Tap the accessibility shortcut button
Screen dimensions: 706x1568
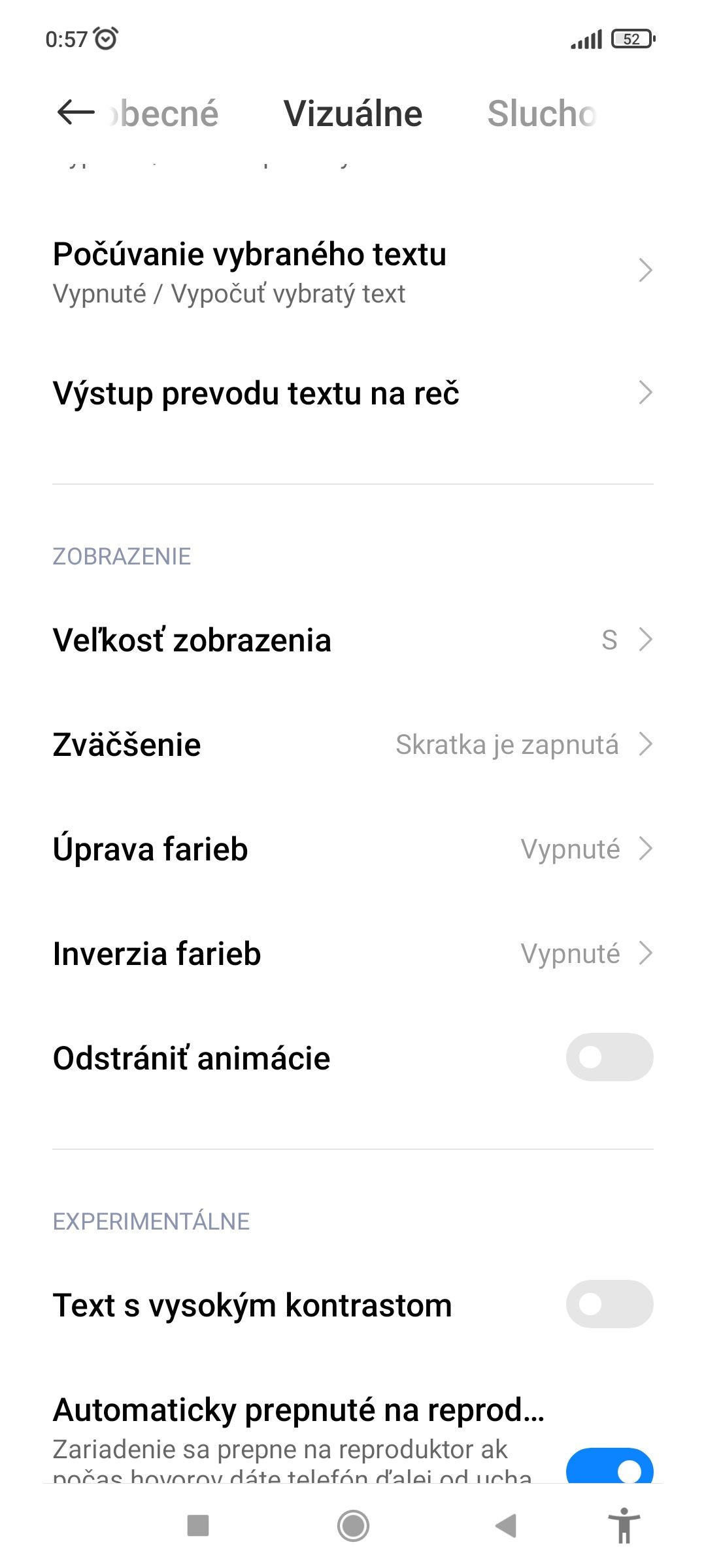click(624, 1526)
